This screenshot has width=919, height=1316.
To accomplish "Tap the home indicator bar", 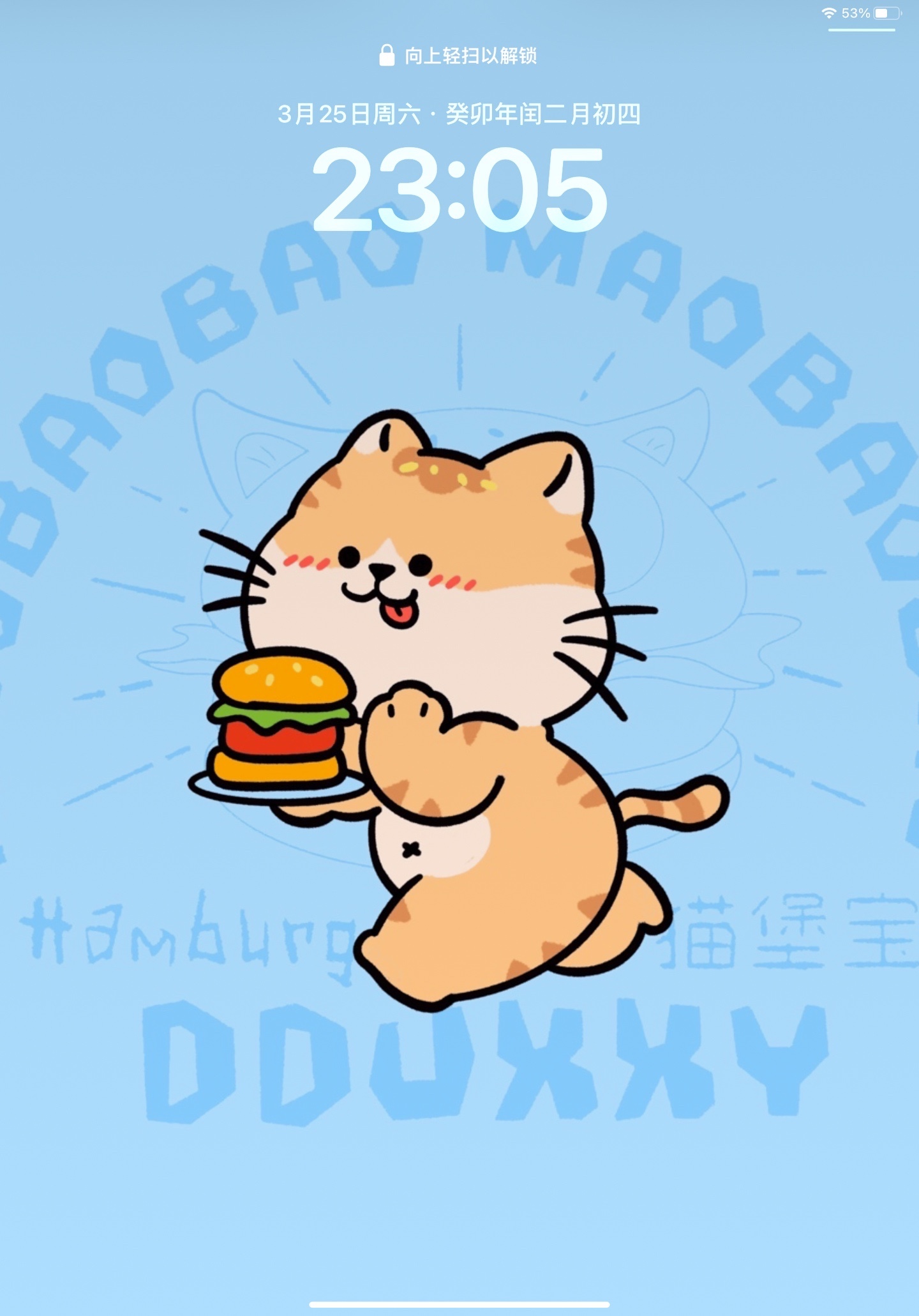I will pyautogui.click(x=459, y=1304).
